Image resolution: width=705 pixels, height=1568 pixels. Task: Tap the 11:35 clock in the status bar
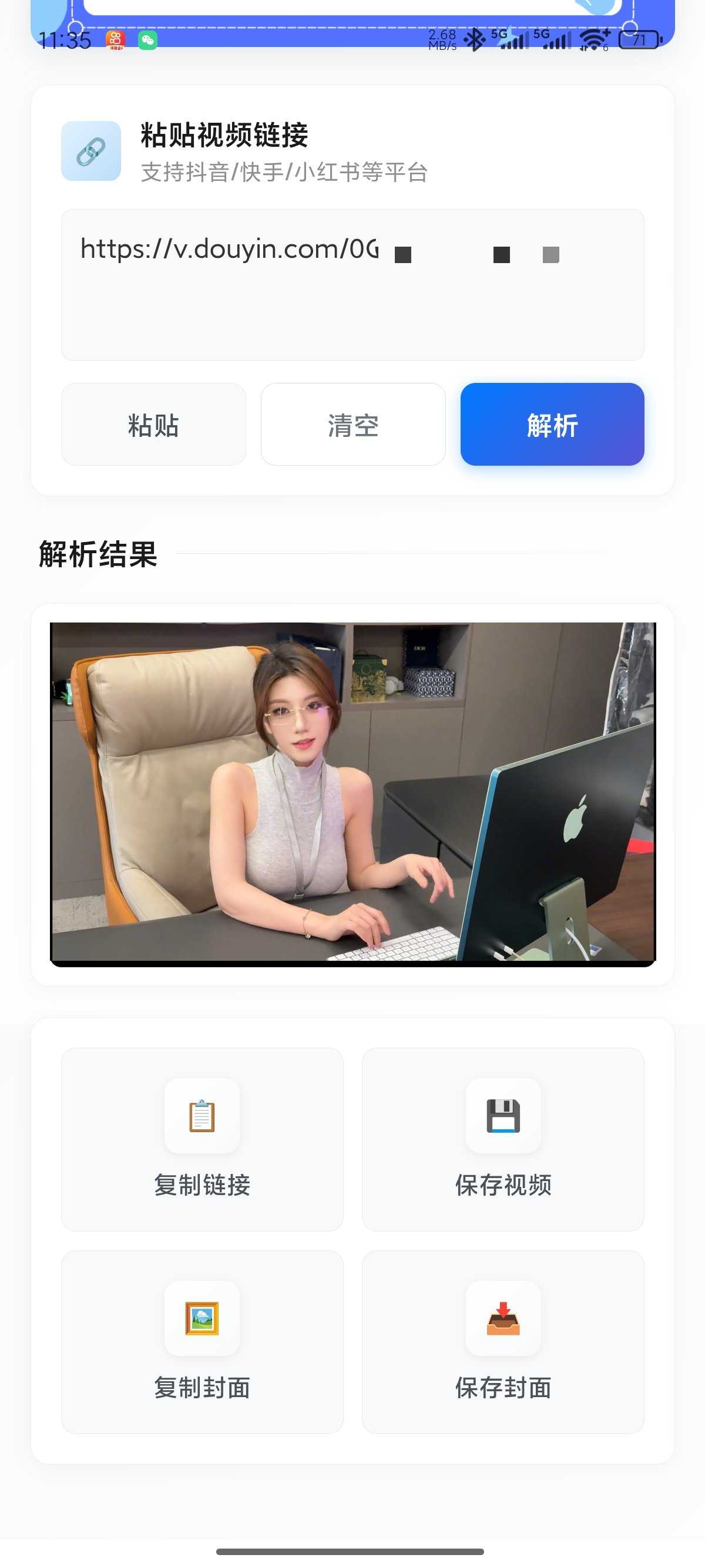(x=65, y=41)
